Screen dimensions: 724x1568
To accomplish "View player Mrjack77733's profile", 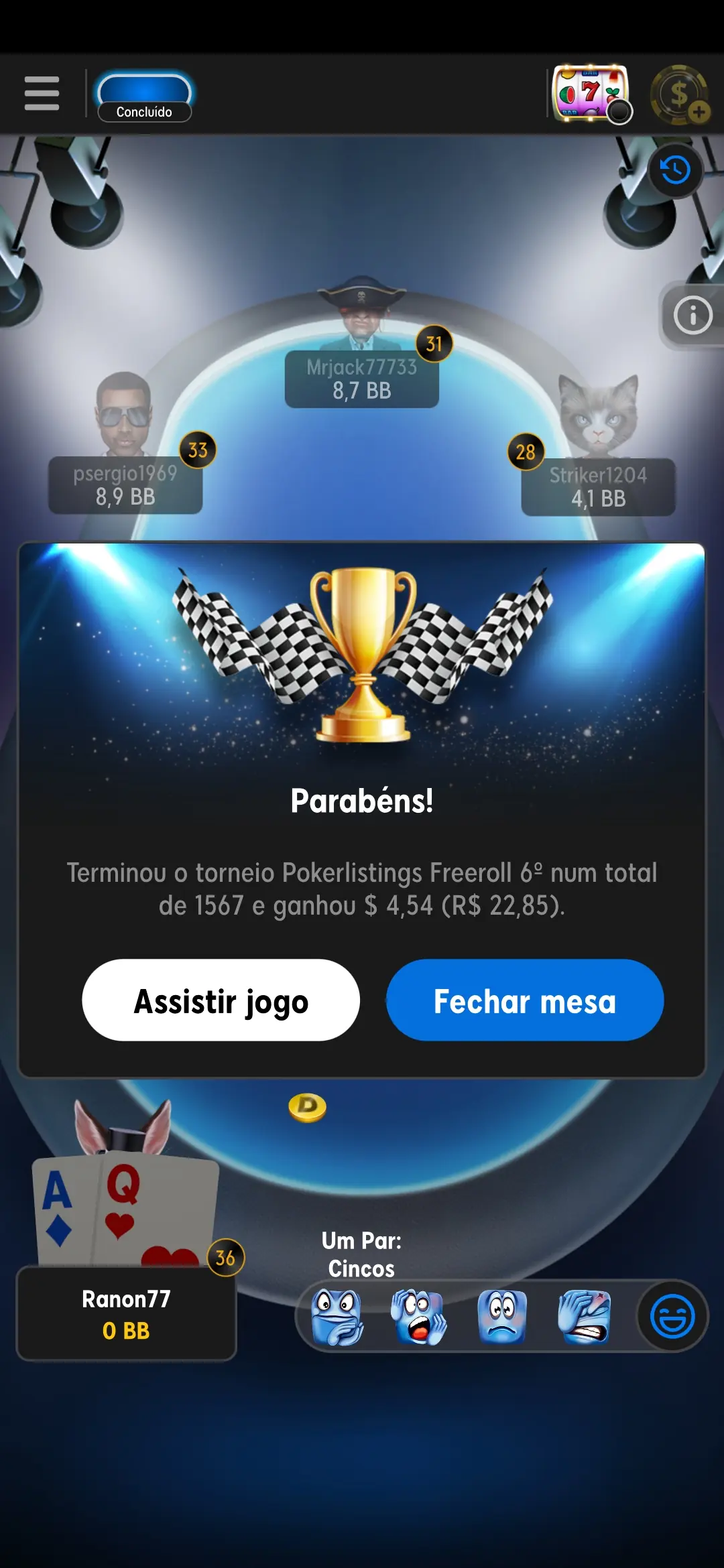I will click(361, 379).
